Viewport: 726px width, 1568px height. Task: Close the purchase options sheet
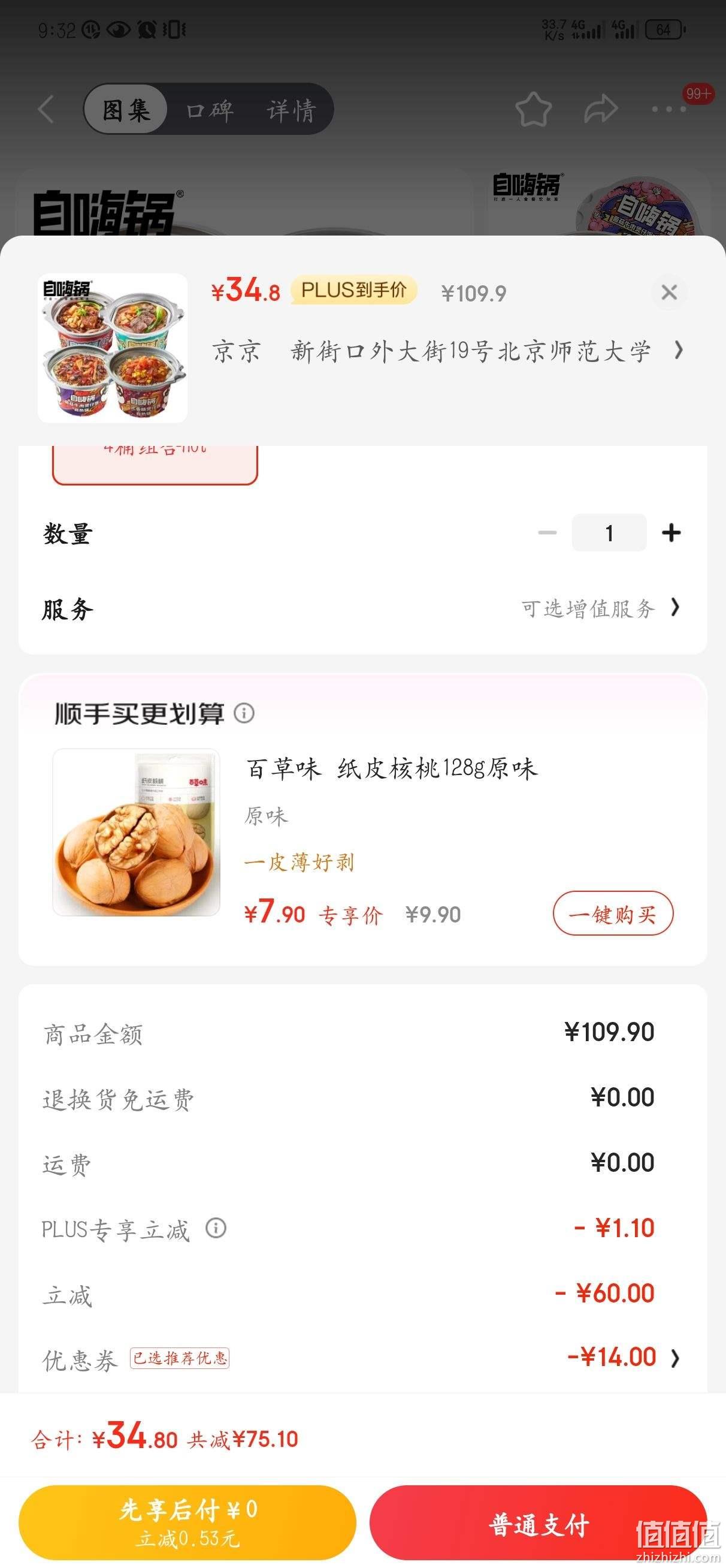click(669, 293)
